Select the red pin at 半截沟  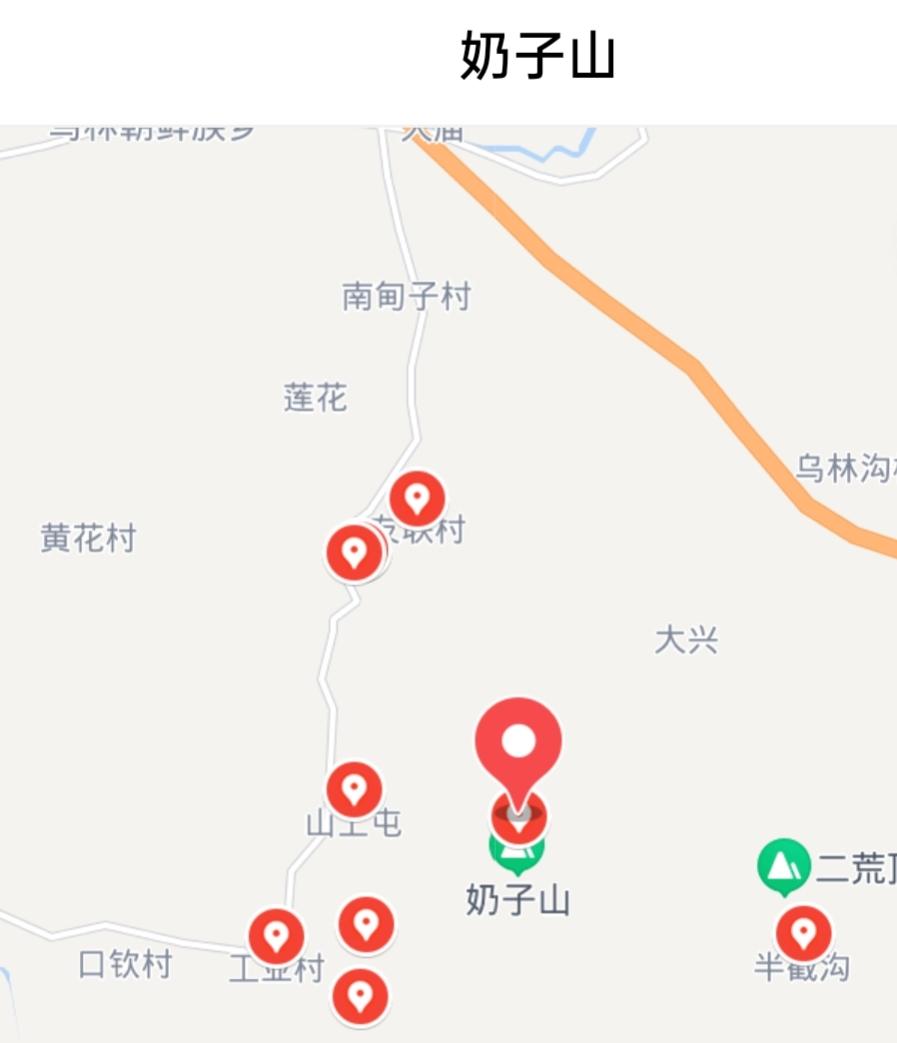(x=803, y=933)
